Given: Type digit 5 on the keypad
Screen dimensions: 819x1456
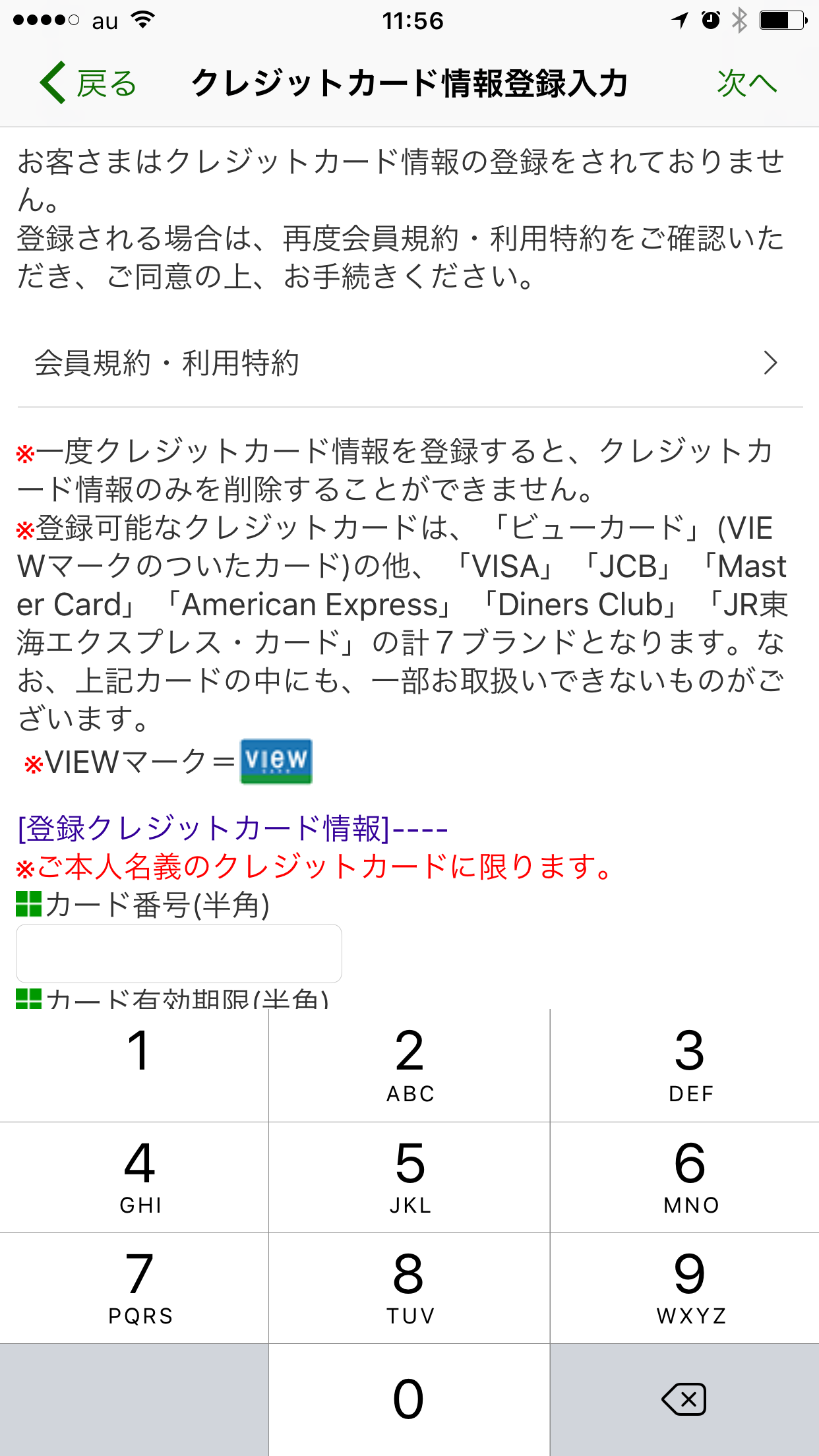Looking at the screenshot, I should 409,1177.
